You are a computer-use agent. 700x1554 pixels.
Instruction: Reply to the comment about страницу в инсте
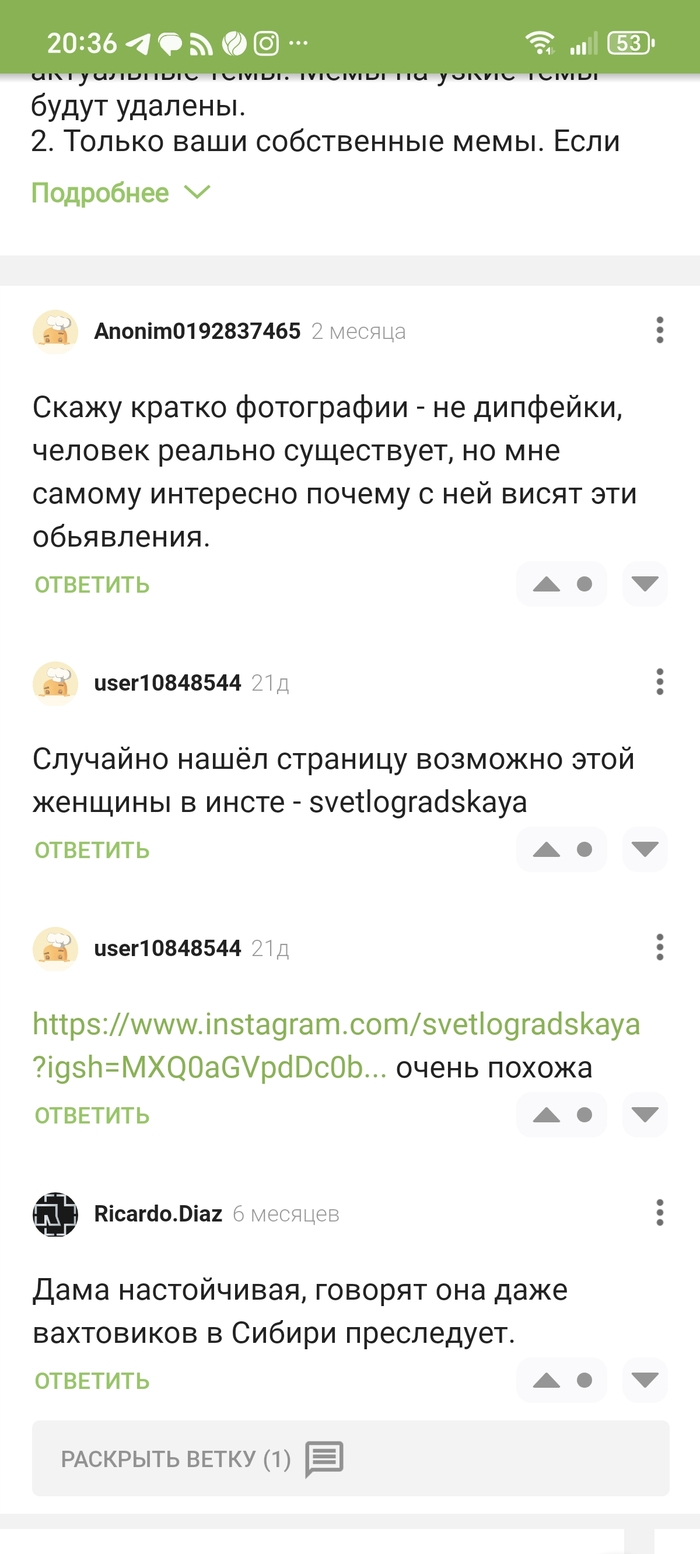[x=92, y=850]
